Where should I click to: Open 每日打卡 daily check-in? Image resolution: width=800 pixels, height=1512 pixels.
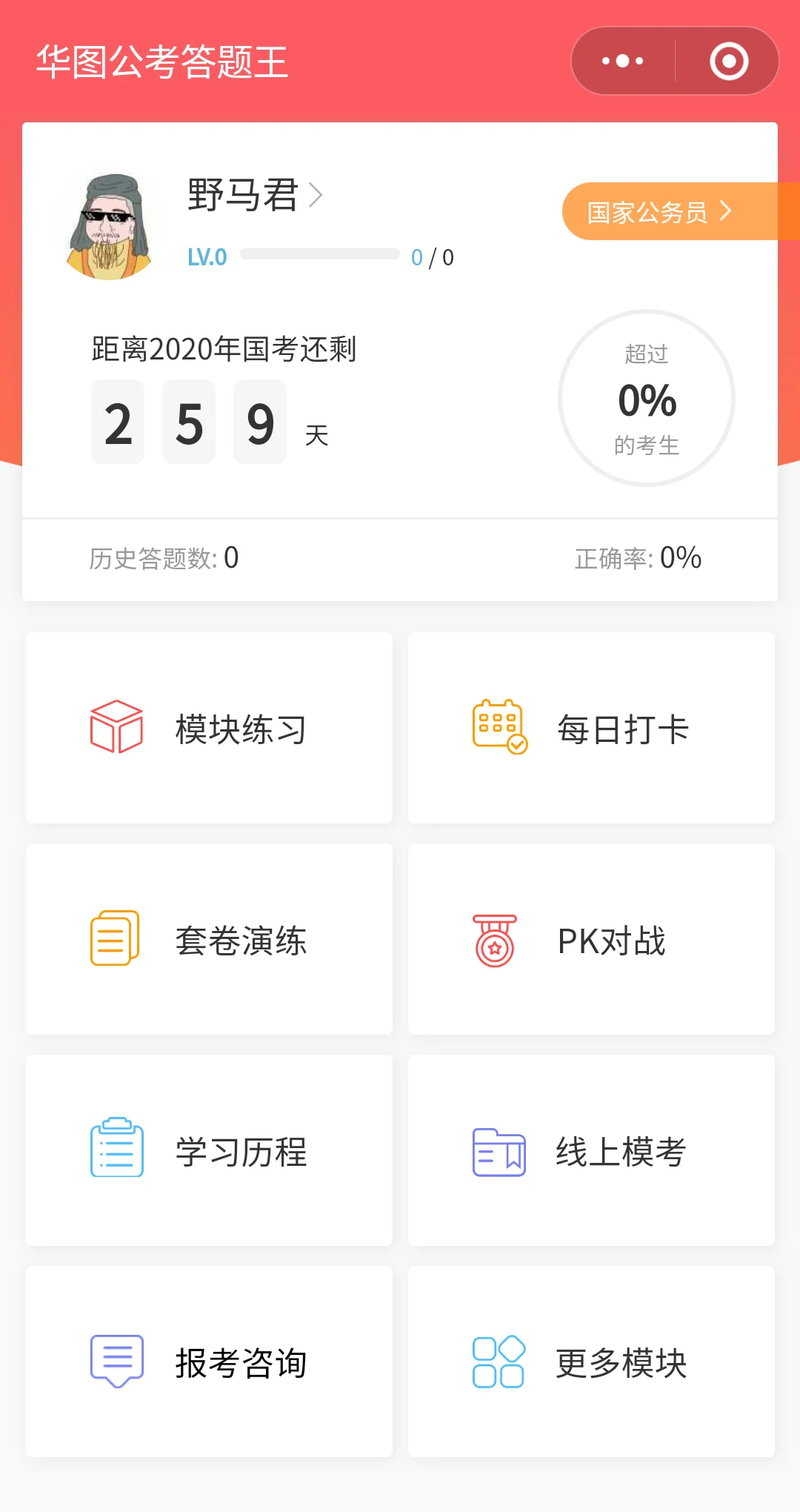(x=591, y=728)
